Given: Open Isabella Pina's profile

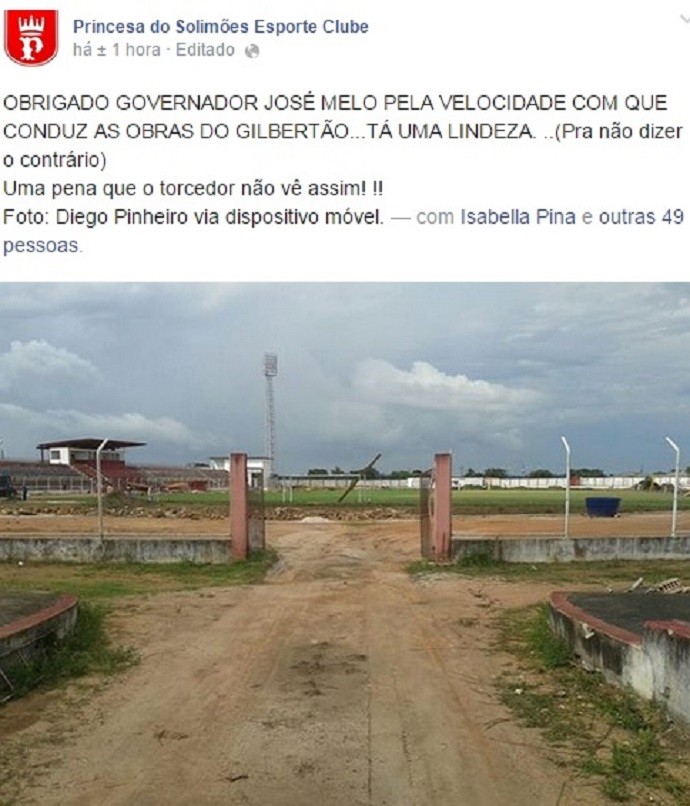Looking at the screenshot, I should coord(517,217).
